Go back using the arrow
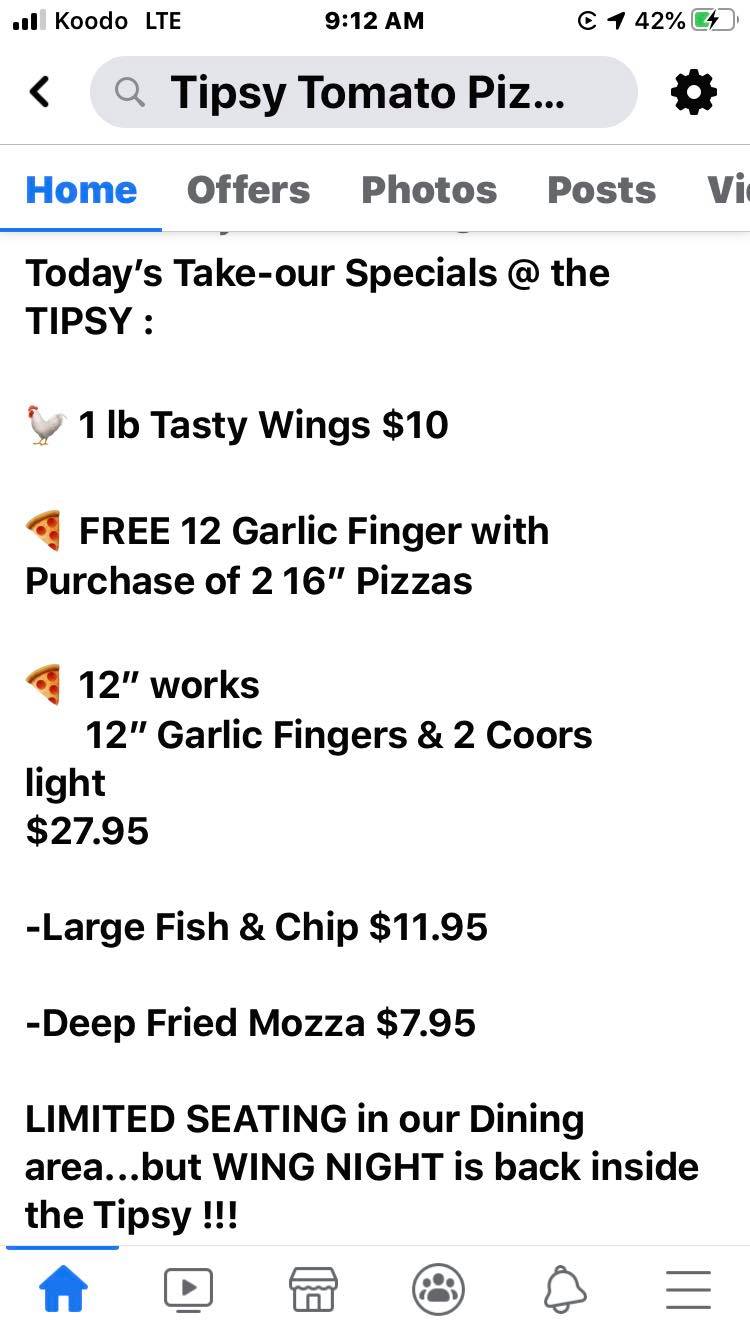 tap(40, 92)
